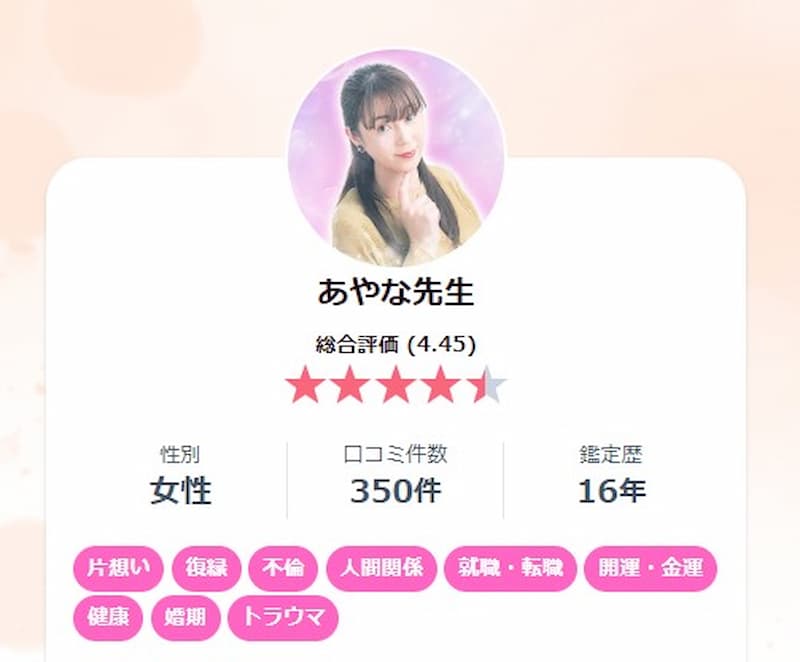Select the 婚期 tag chip
This screenshot has width=800, height=662.
pyautogui.click(x=186, y=617)
